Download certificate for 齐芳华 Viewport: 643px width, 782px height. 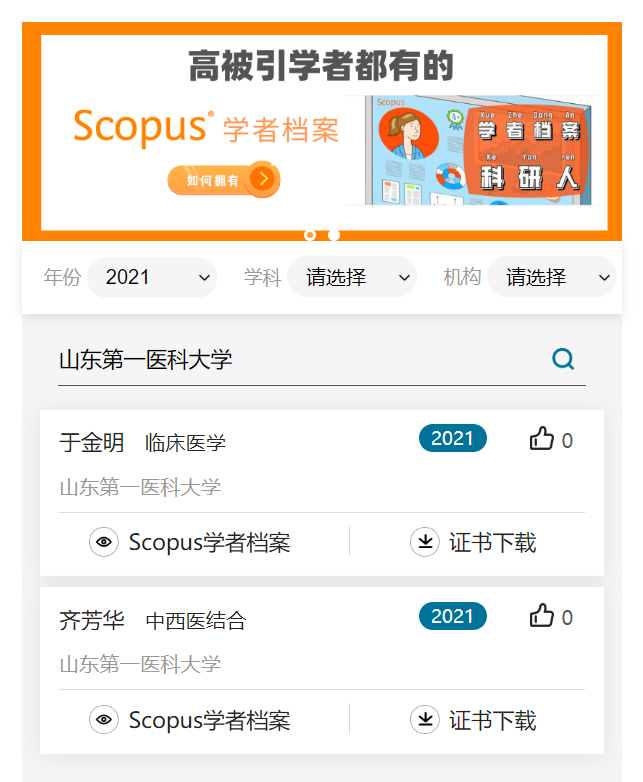474,720
